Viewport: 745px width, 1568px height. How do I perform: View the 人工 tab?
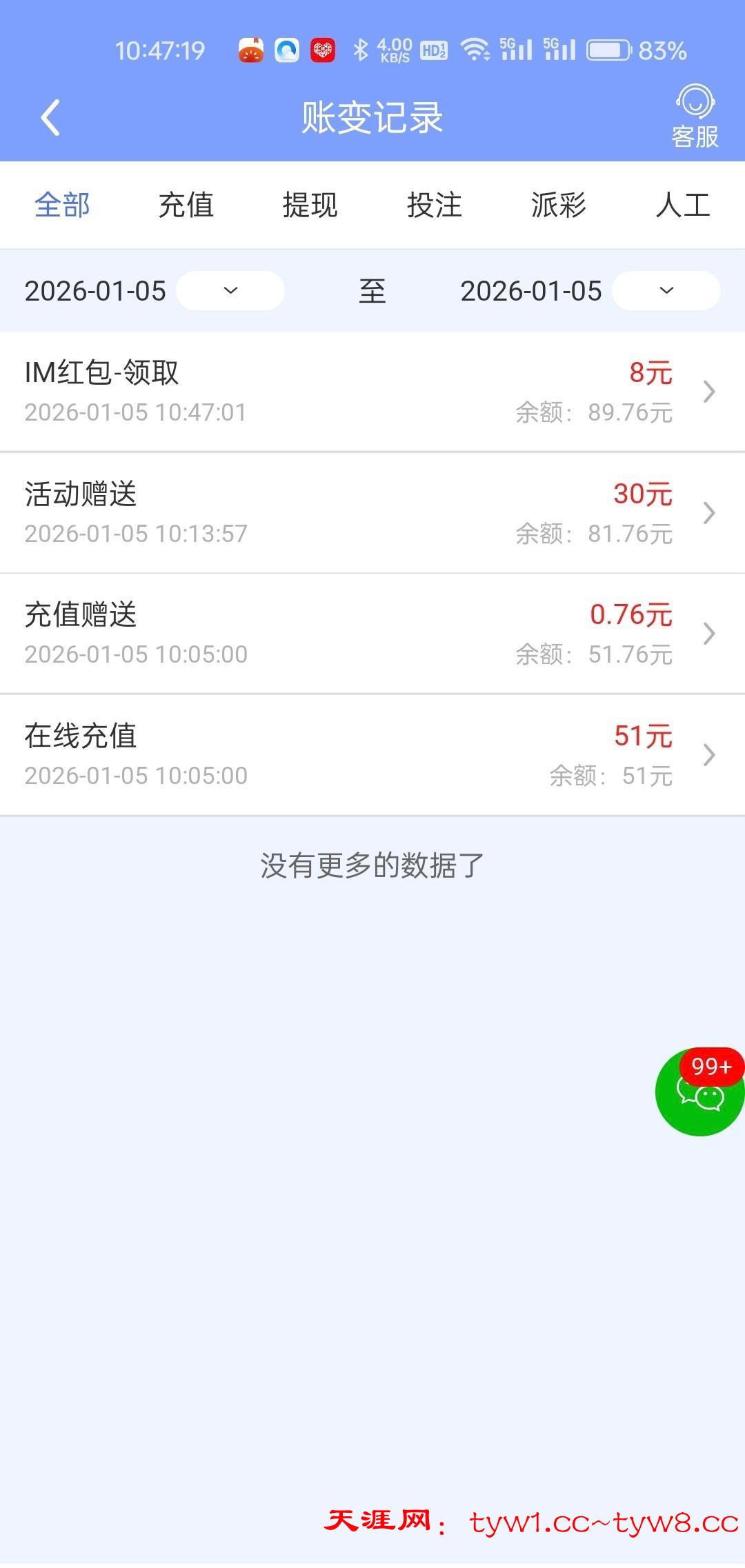[682, 205]
